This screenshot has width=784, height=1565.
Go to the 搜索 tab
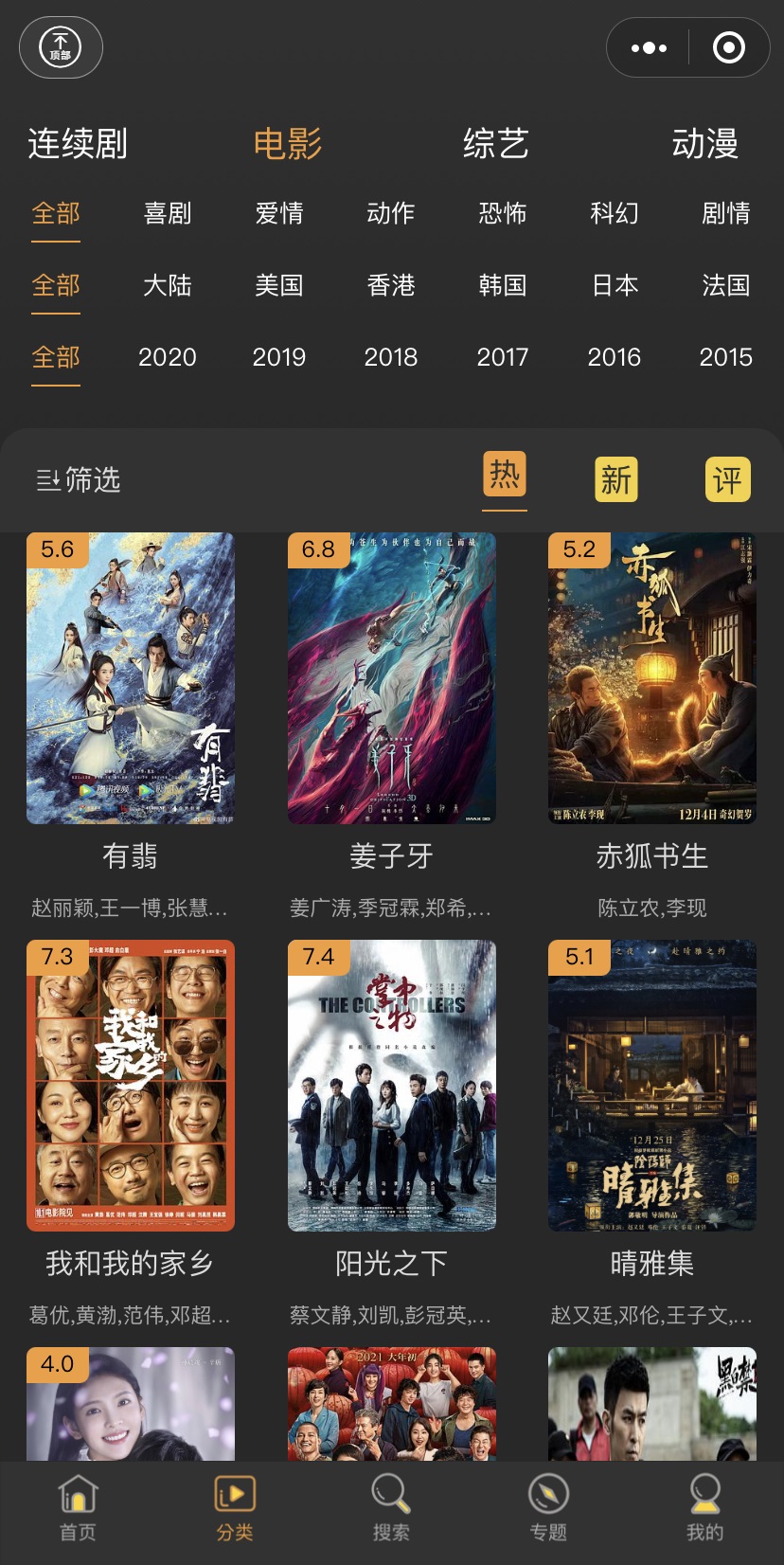coord(391,1508)
